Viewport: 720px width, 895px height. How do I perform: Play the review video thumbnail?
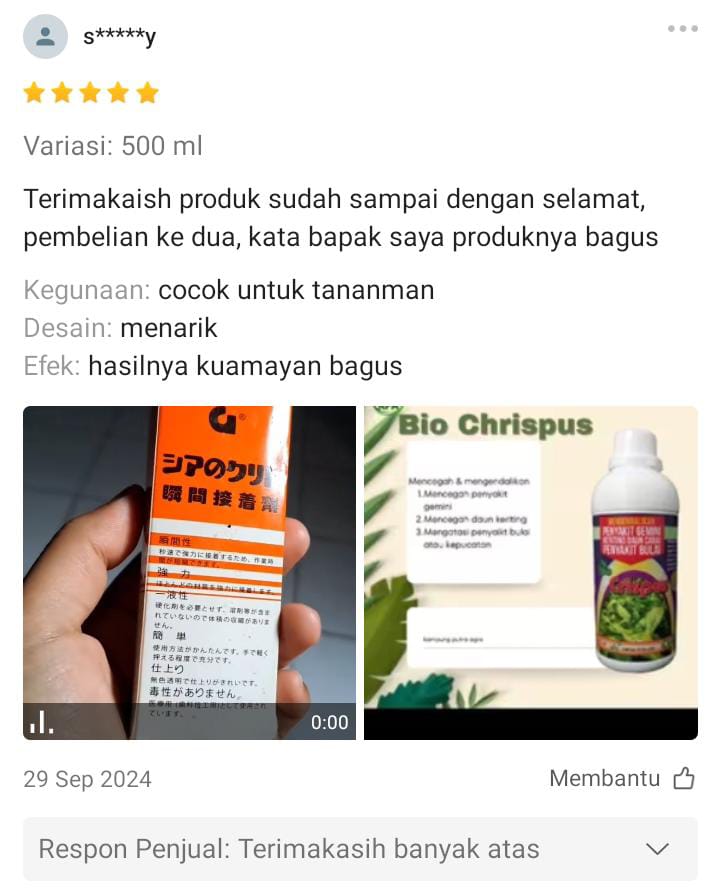[x=189, y=572]
